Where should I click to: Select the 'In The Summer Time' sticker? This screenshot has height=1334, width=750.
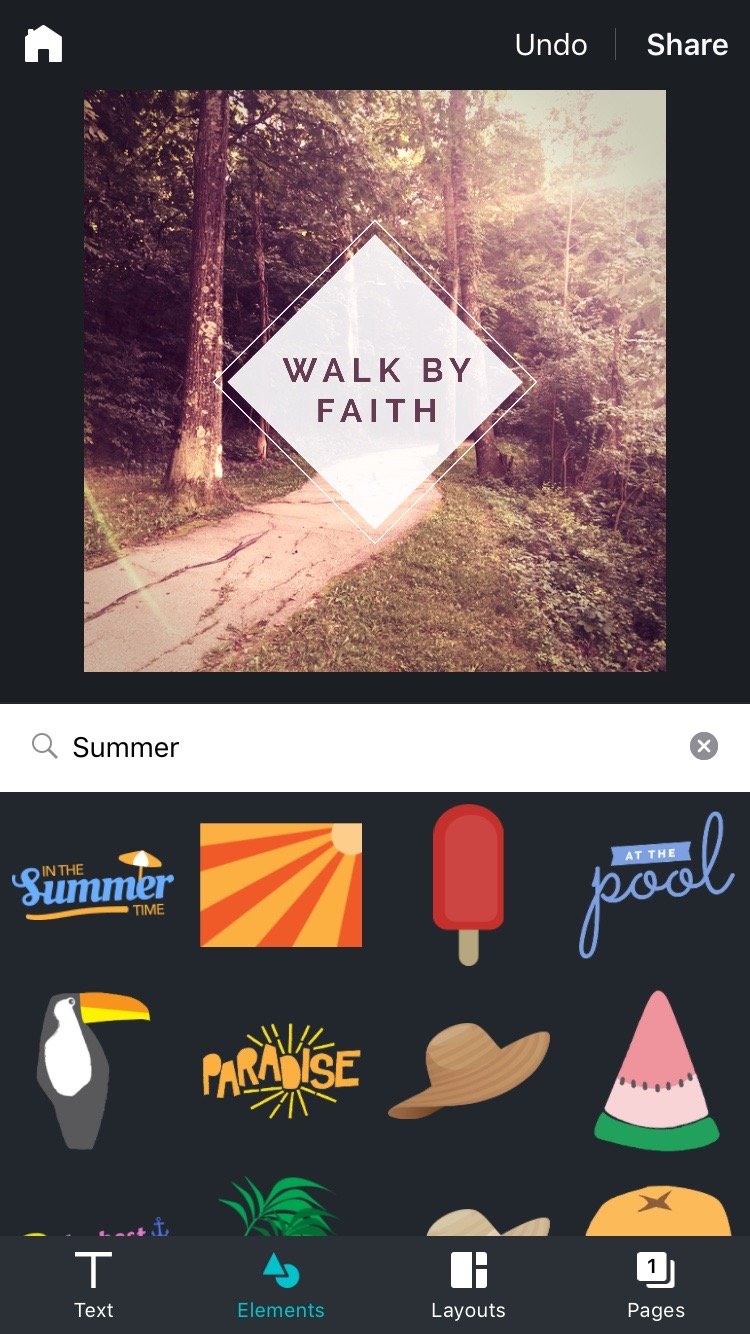[93, 883]
